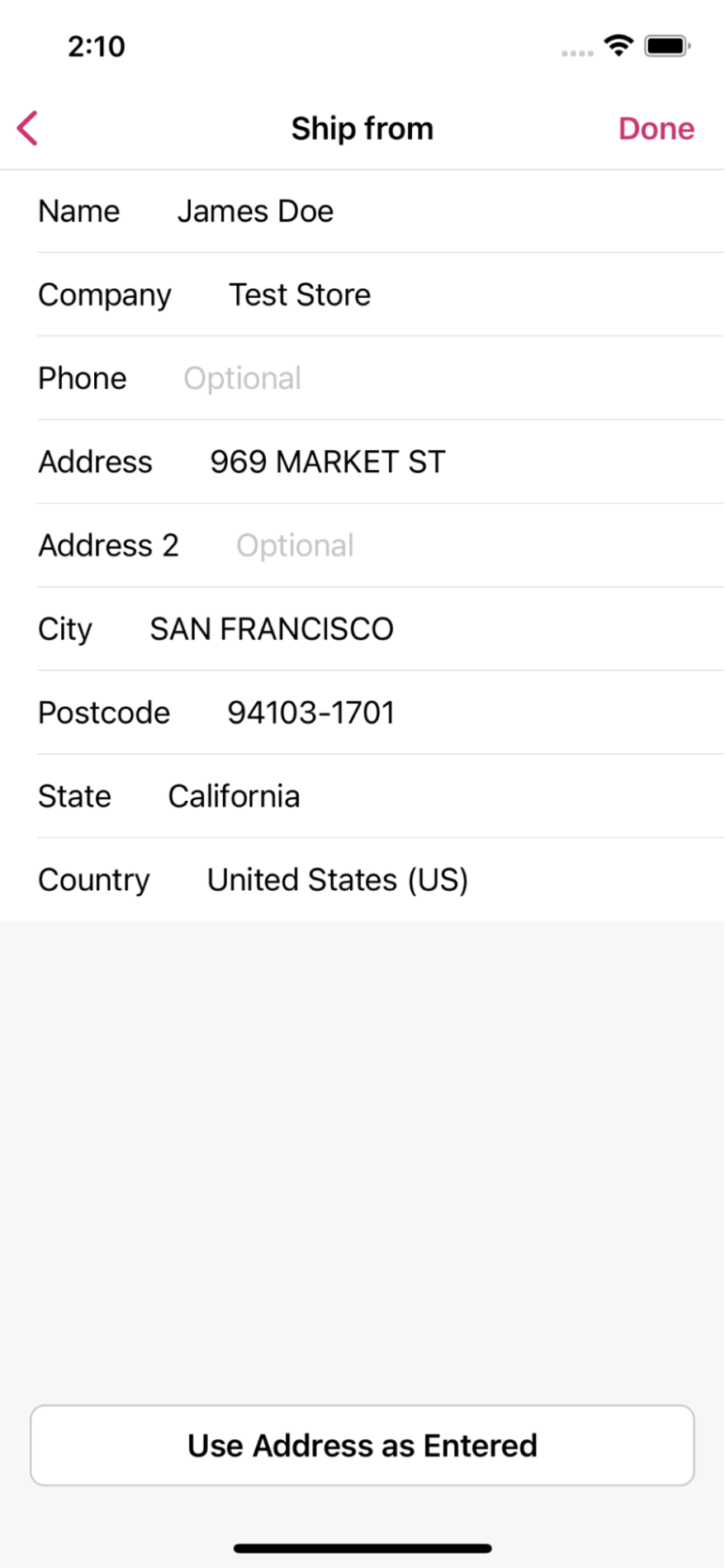
Task: Edit the Name field containing James Doe
Action: coord(254,211)
